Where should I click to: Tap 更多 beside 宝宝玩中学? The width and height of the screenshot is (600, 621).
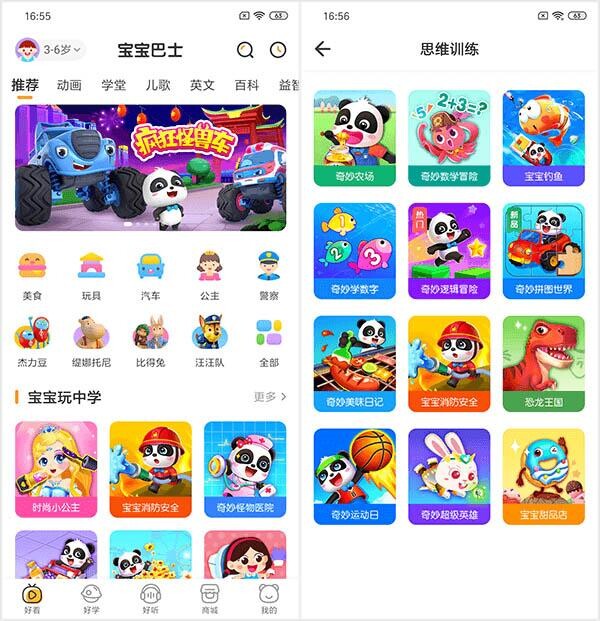(270, 397)
